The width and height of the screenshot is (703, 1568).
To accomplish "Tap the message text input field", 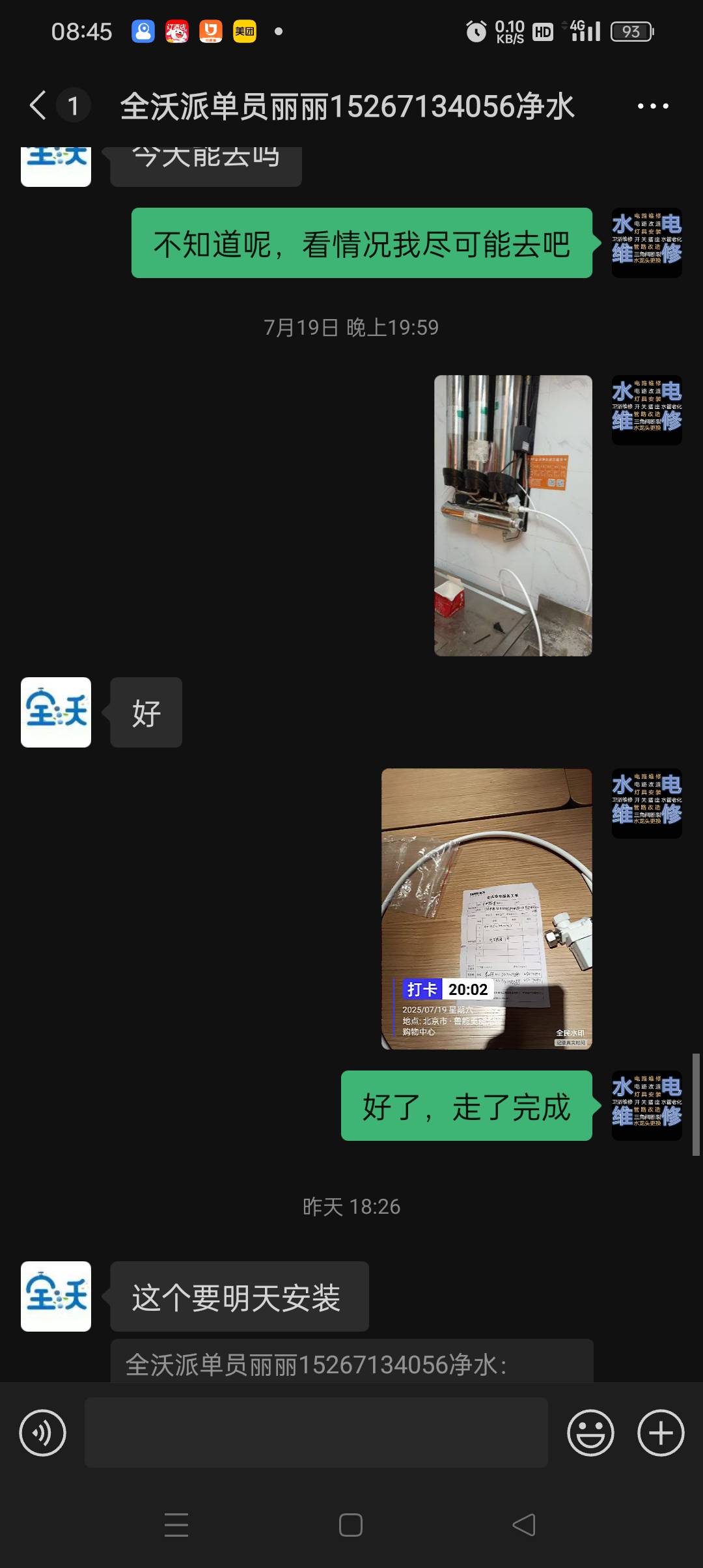I will (316, 1432).
